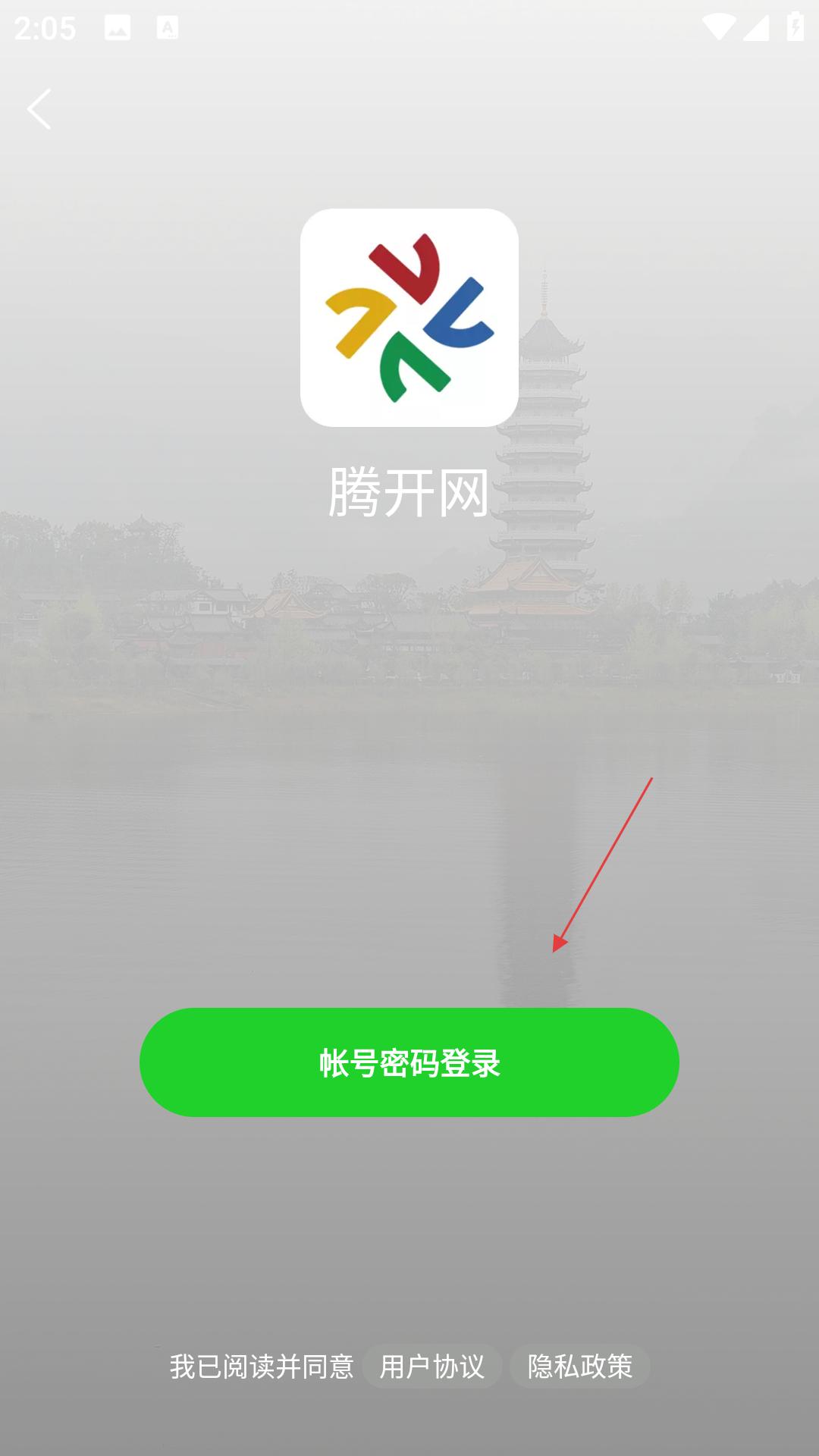The image size is (819, 1456).
Task: Open the 隐私政策 link
Action: 580,1367
